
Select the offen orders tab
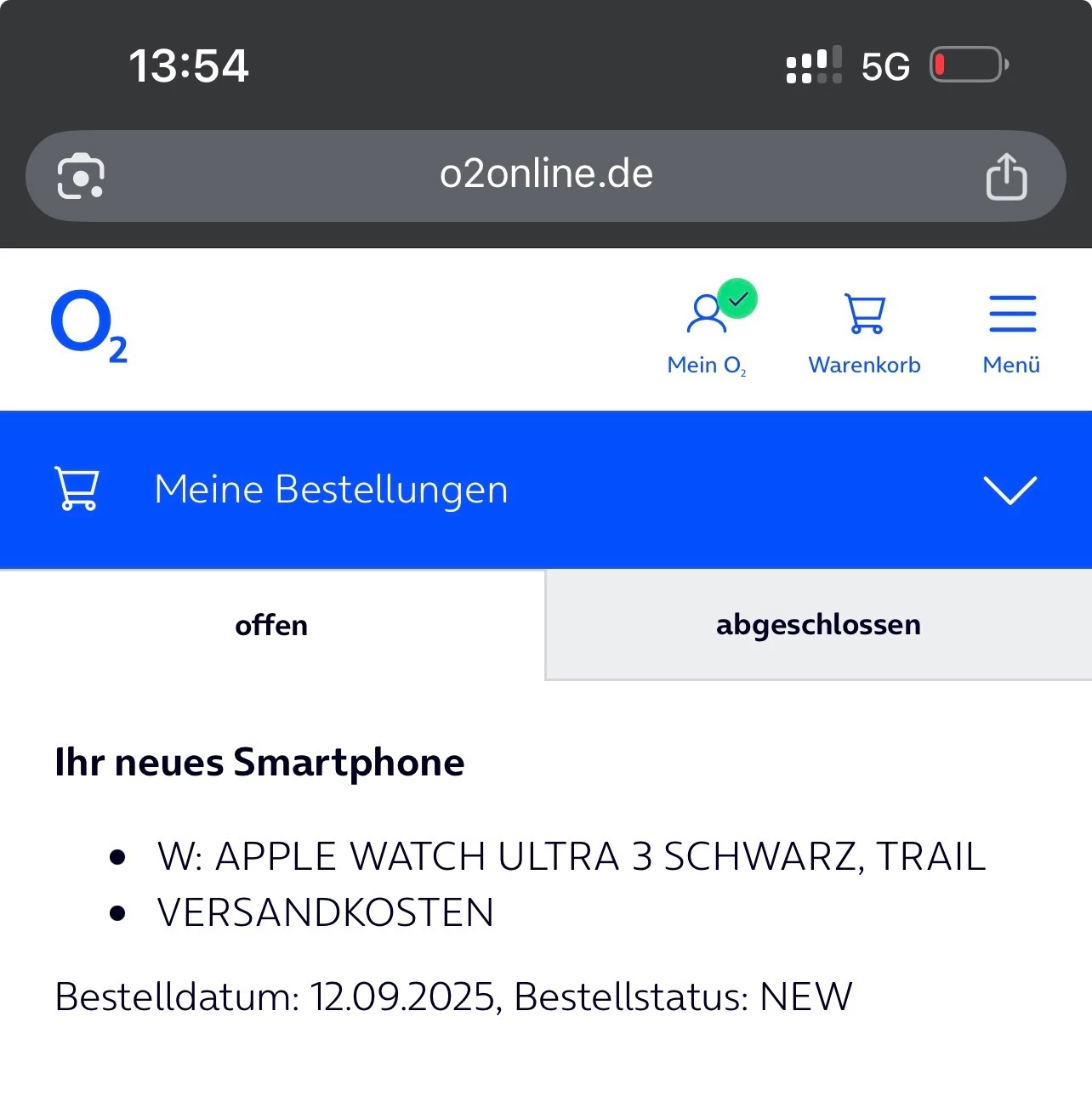click(271, 626)
